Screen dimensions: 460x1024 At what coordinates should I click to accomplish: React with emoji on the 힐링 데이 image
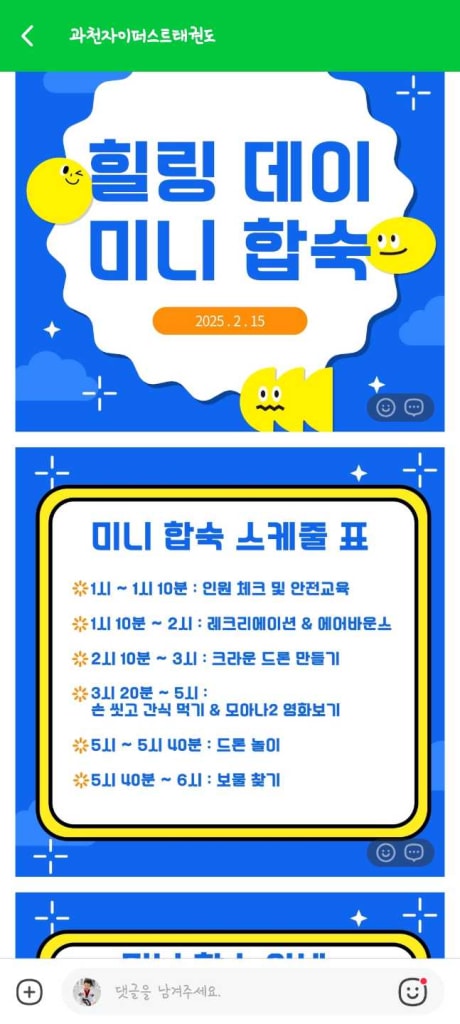tap(386, 408)
